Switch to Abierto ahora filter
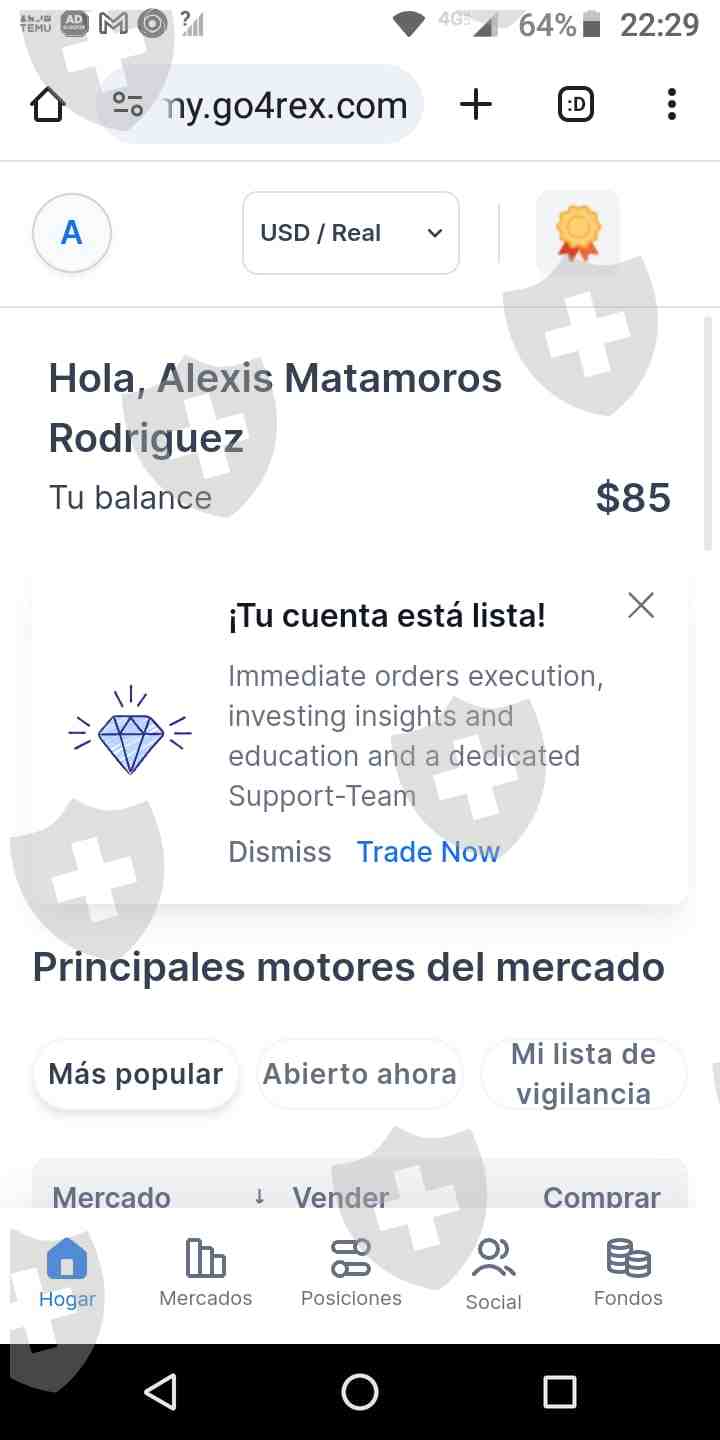 [360, 1074]
